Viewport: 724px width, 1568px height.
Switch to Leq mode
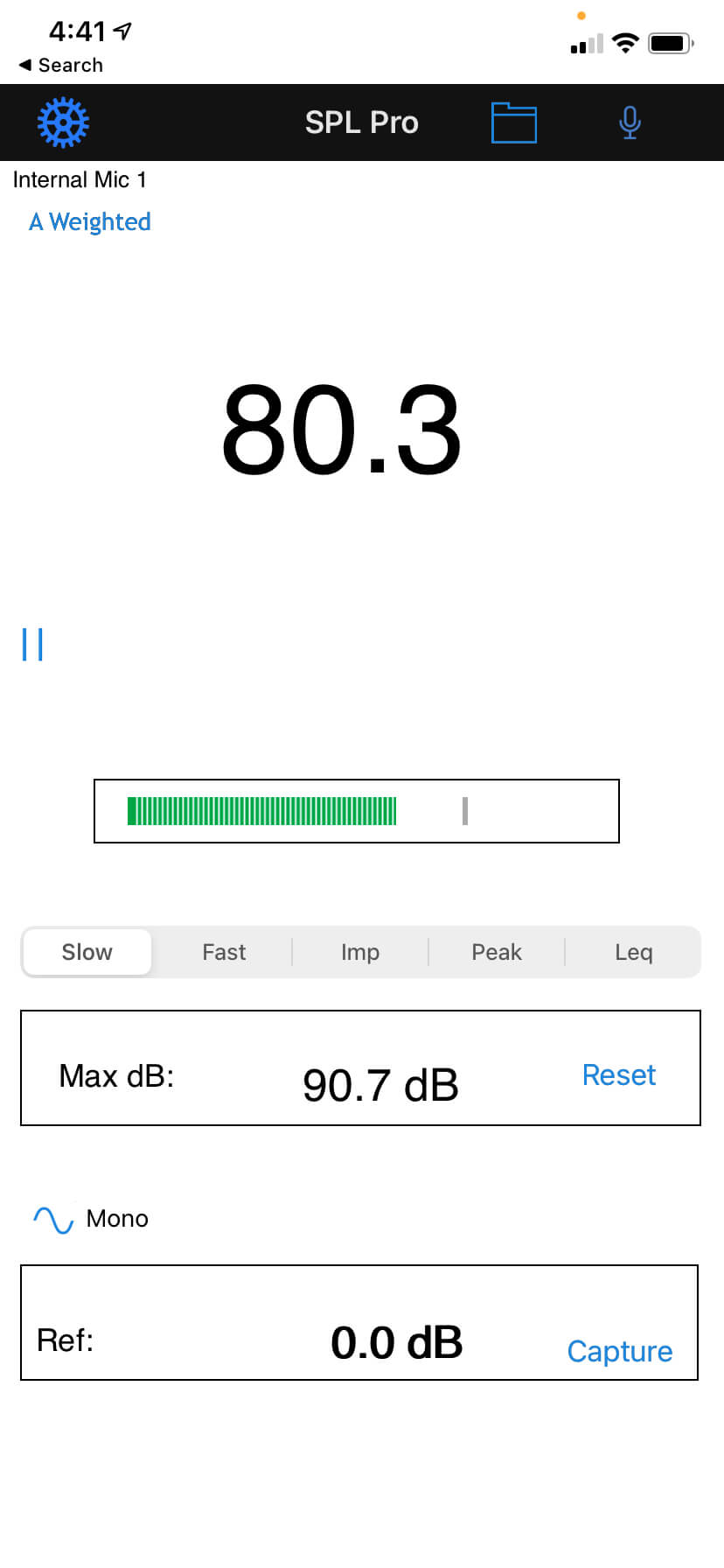[634, 952]
